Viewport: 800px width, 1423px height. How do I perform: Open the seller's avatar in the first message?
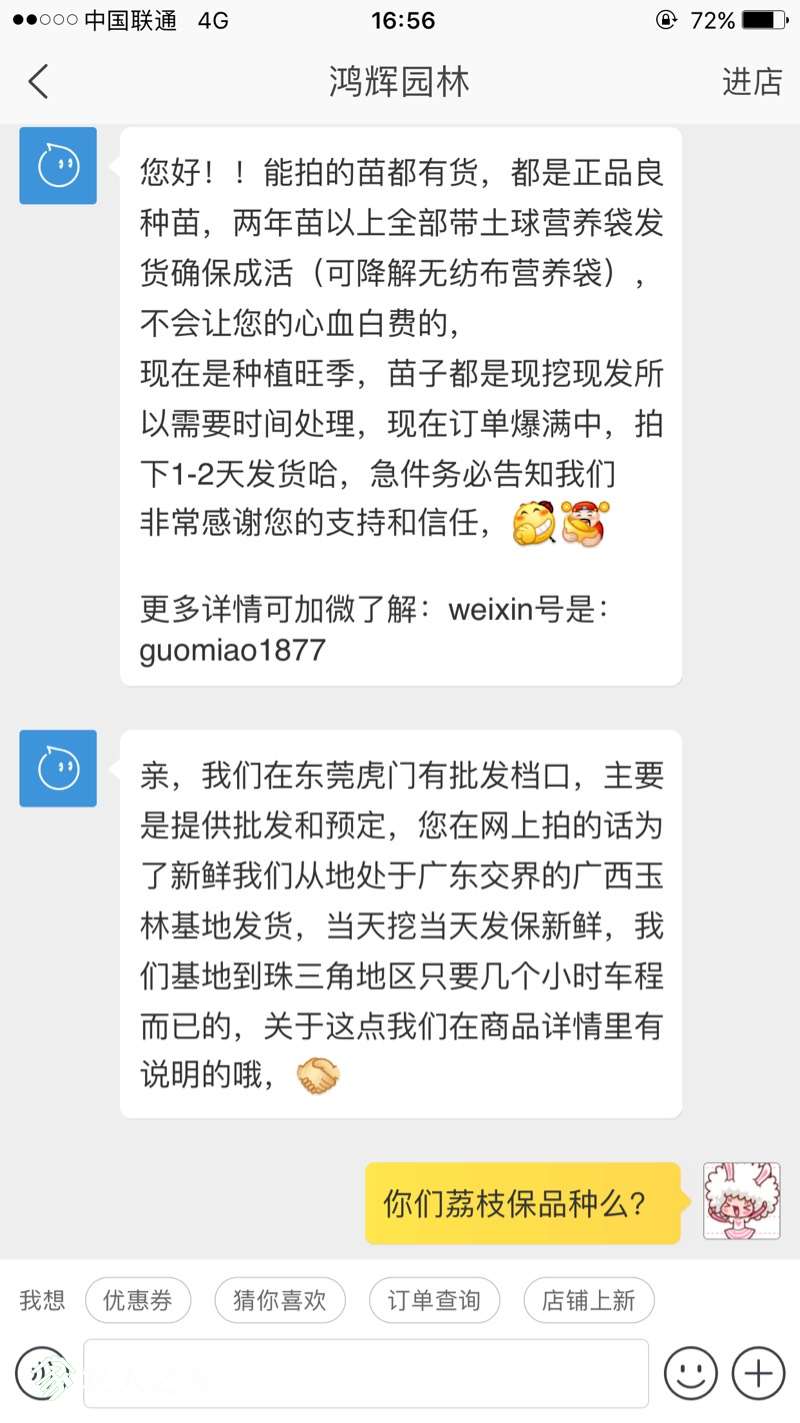[x=58, y=166]
